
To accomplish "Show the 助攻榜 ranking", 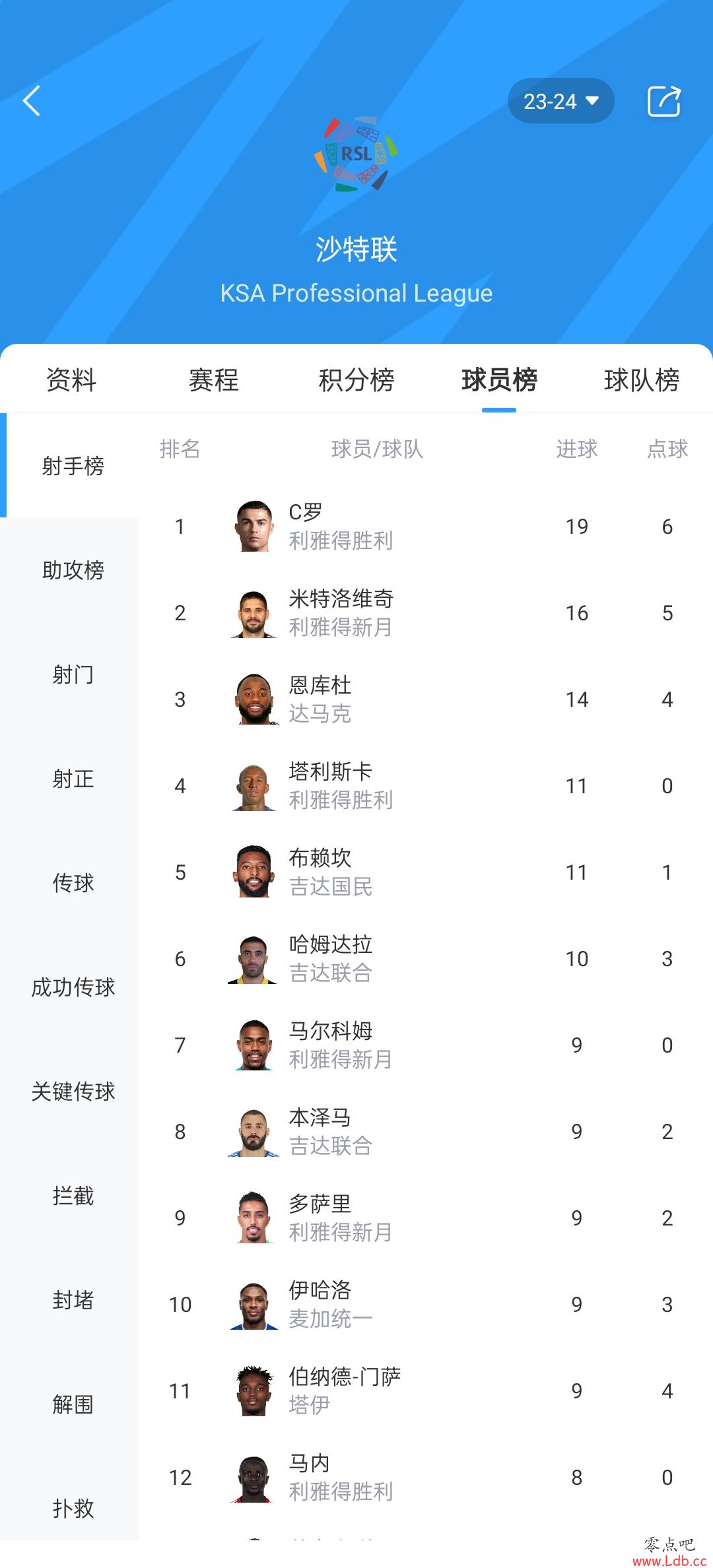I will click(73, 570).
